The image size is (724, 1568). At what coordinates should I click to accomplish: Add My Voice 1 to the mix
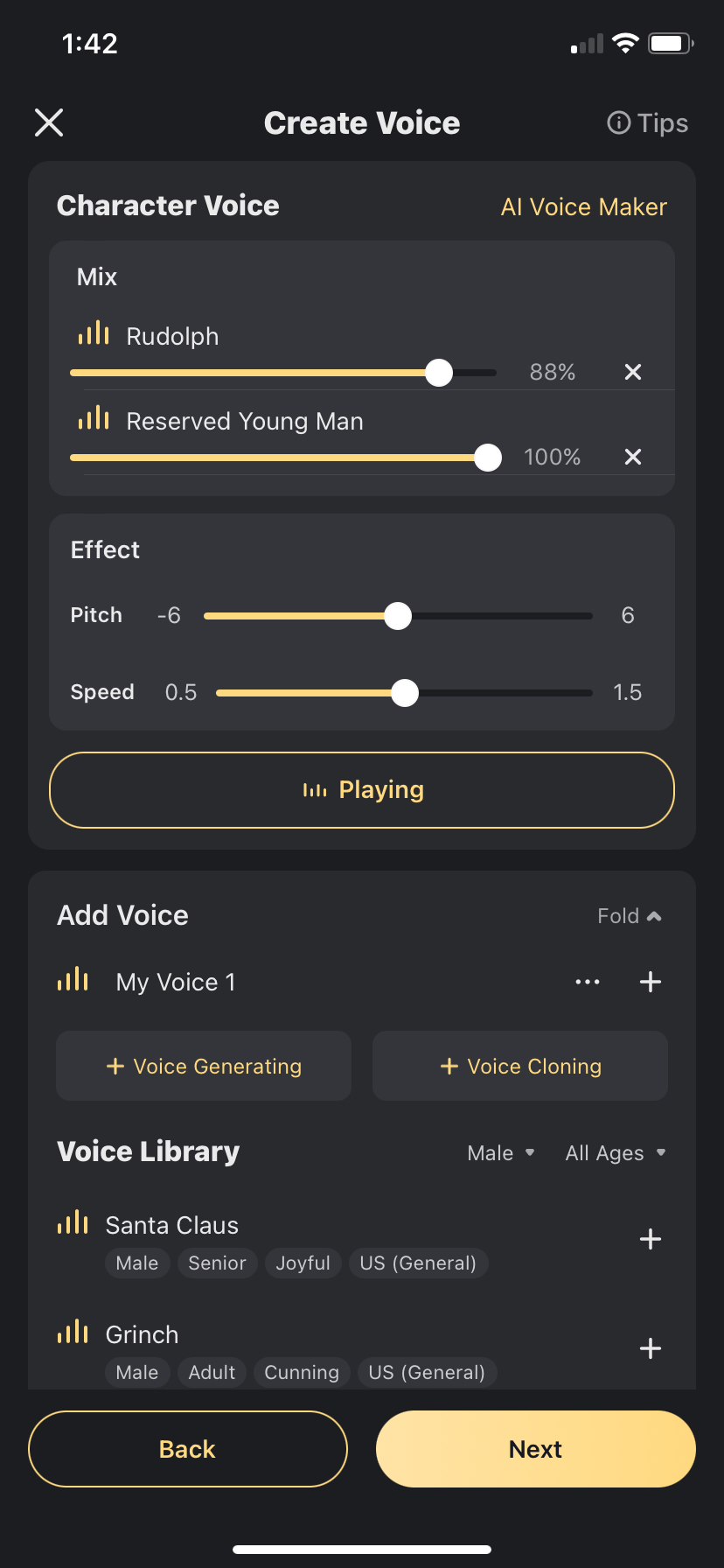(651, 982)
